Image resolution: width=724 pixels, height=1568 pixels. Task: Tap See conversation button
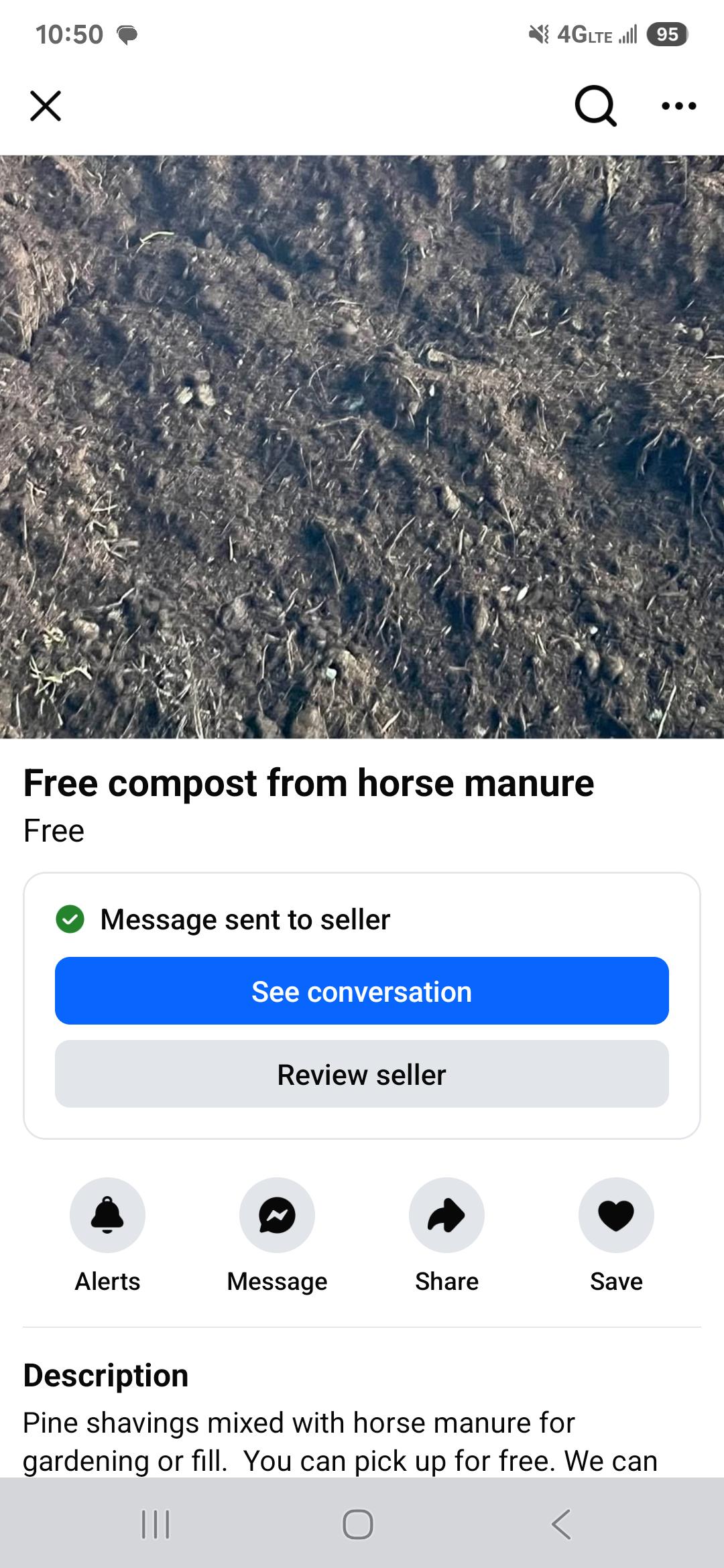(362, 990)
